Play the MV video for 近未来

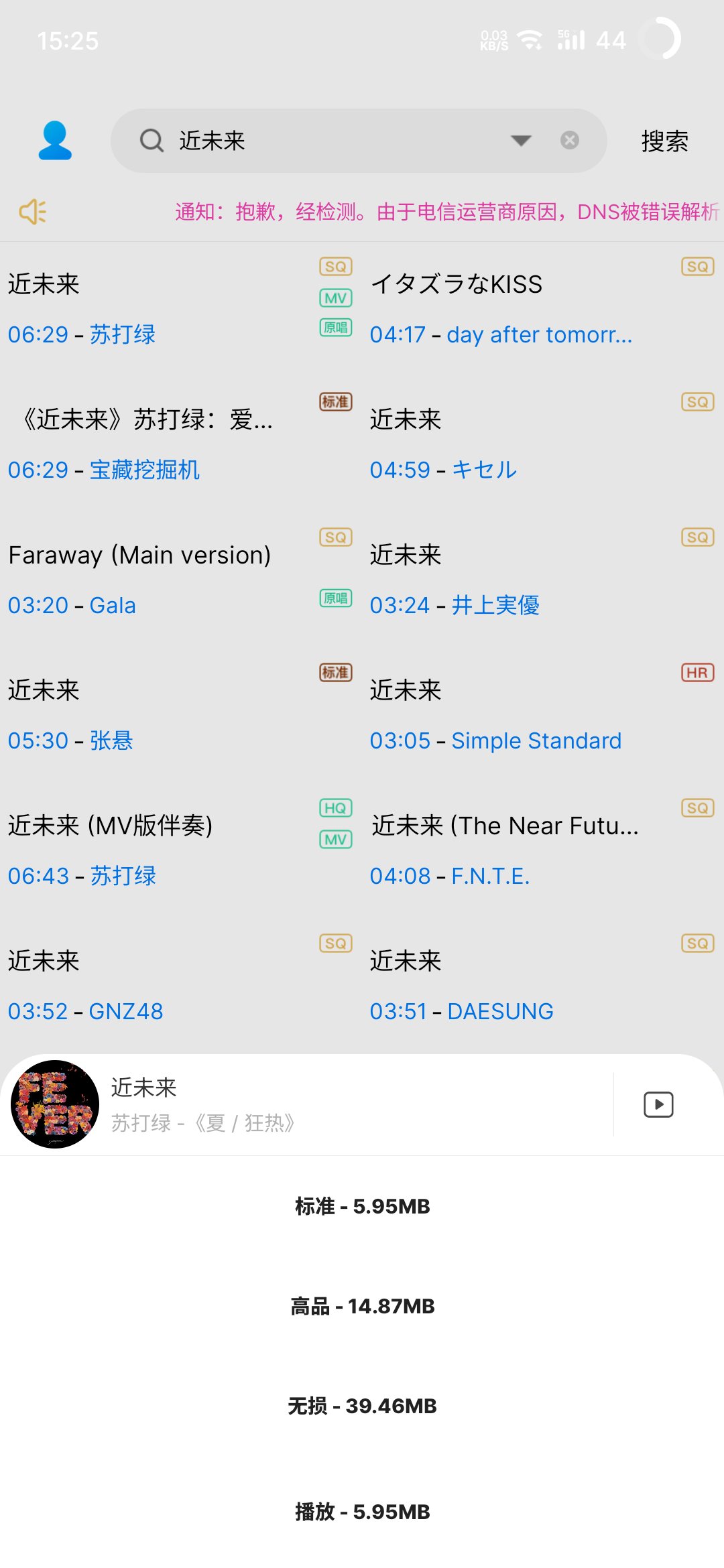coord(658,1104)
